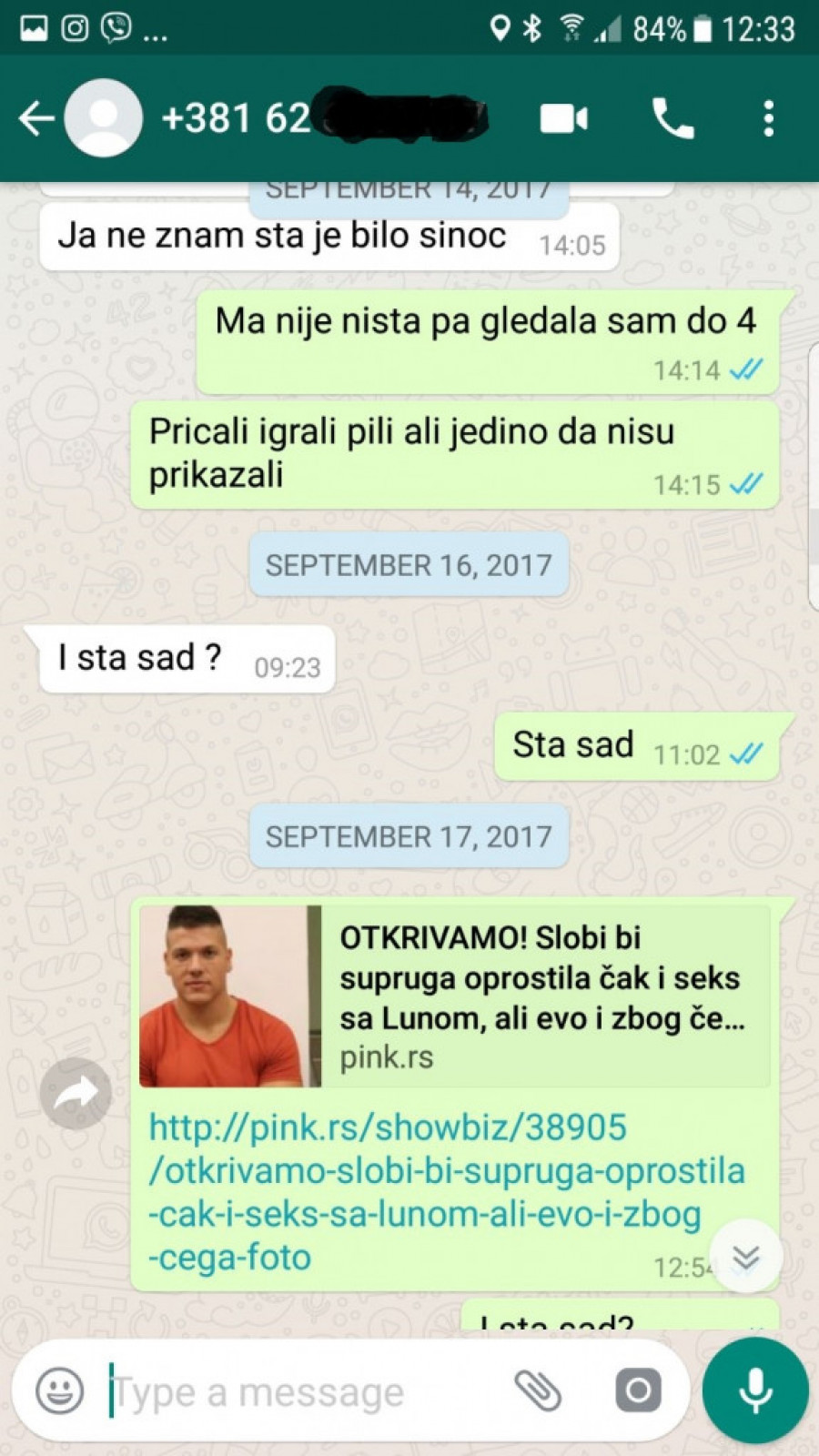Jump to the latest messages
This screenshot has height=1456, width=819.
pos(745,1257)
